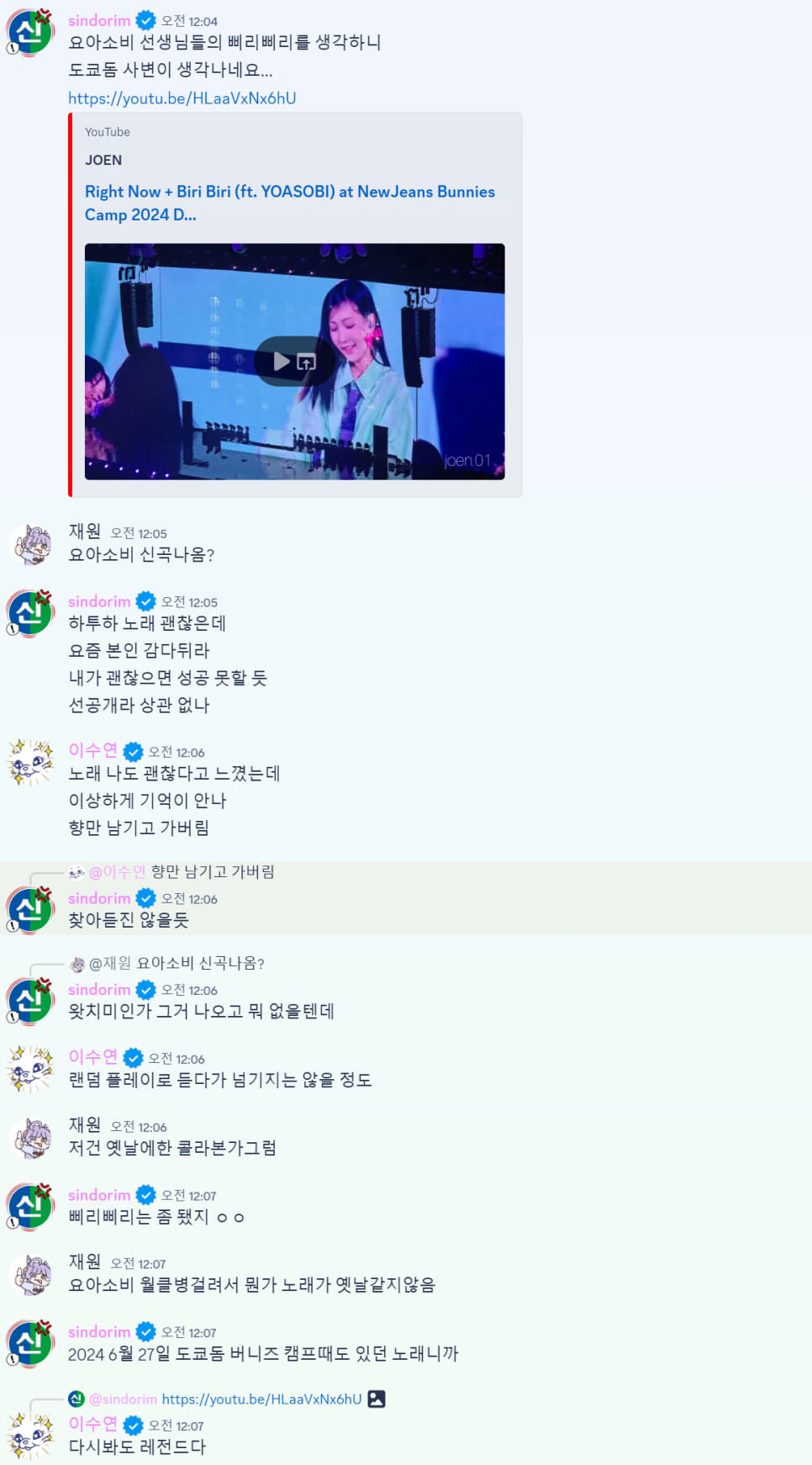Open 재원's profile at 저건 옛날에한 message
Image resolution: width=812 pixels, height=1465 pixels.
[84, 1125]
